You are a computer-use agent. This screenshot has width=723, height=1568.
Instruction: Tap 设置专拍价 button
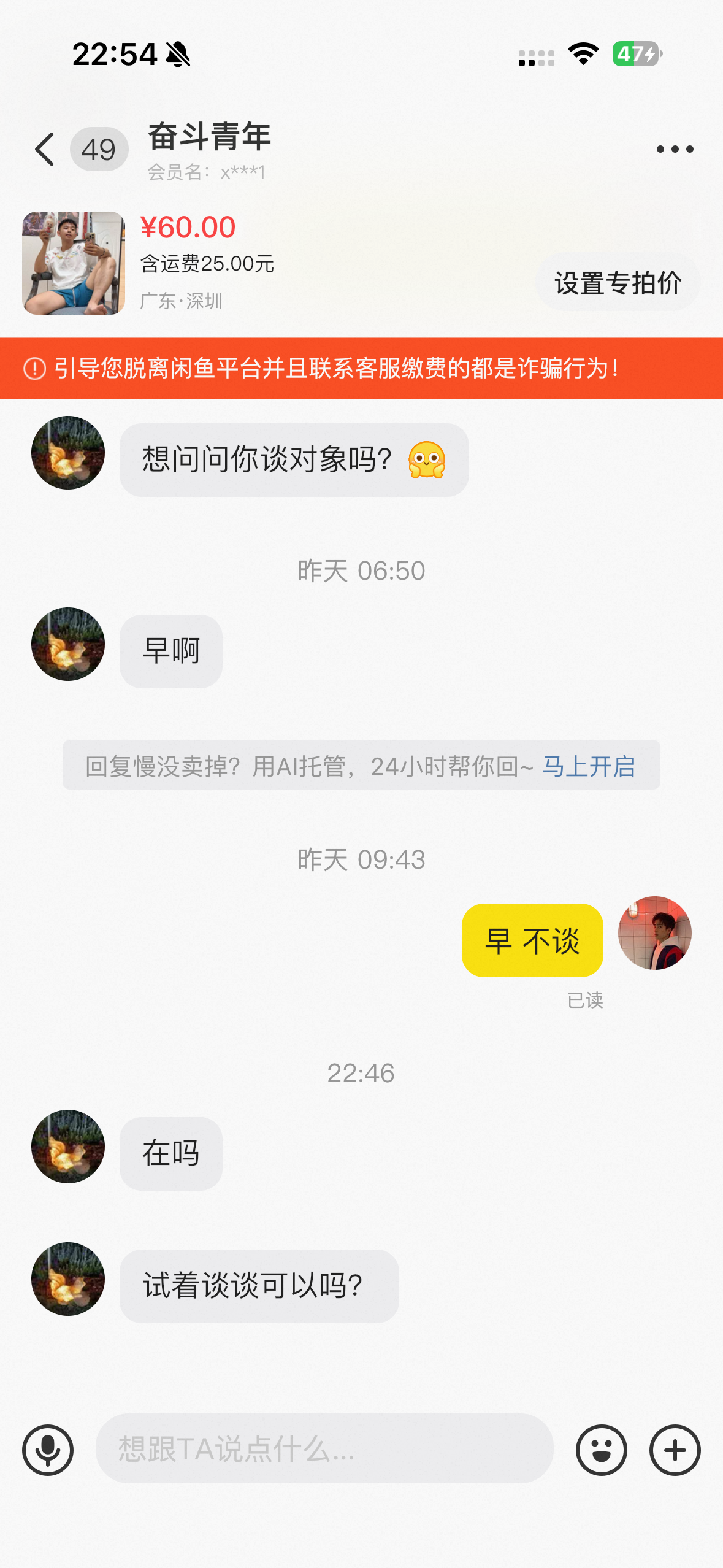[618, 283]
